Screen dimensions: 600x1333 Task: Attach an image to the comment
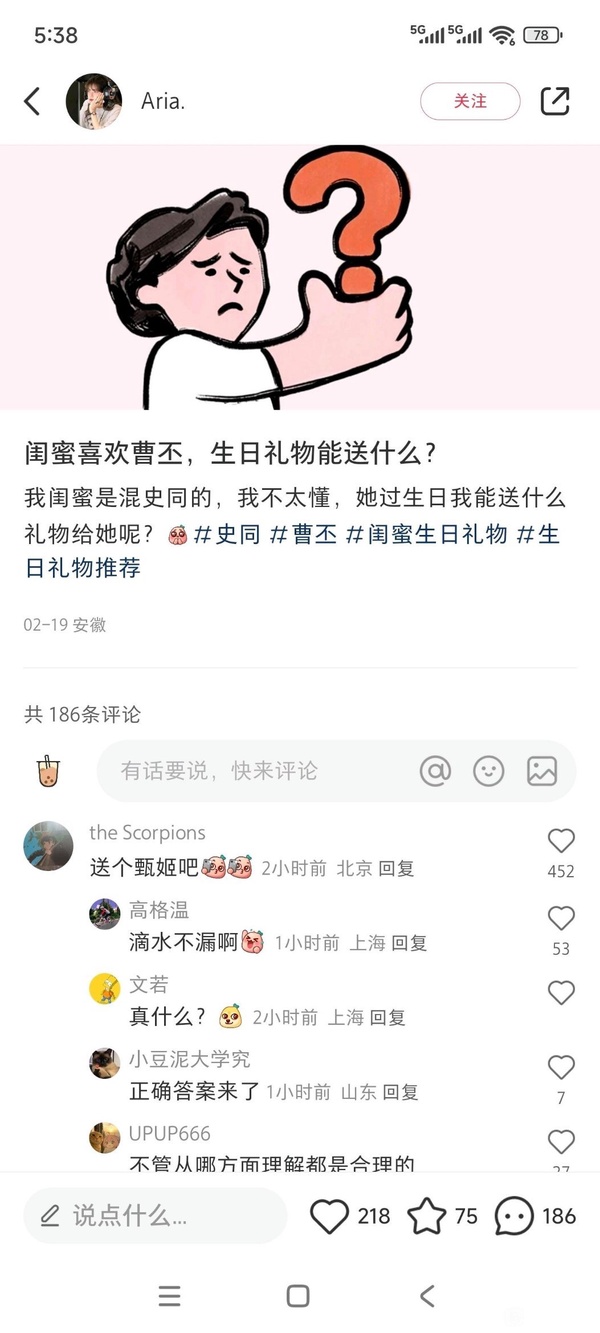tap(542, 771)
